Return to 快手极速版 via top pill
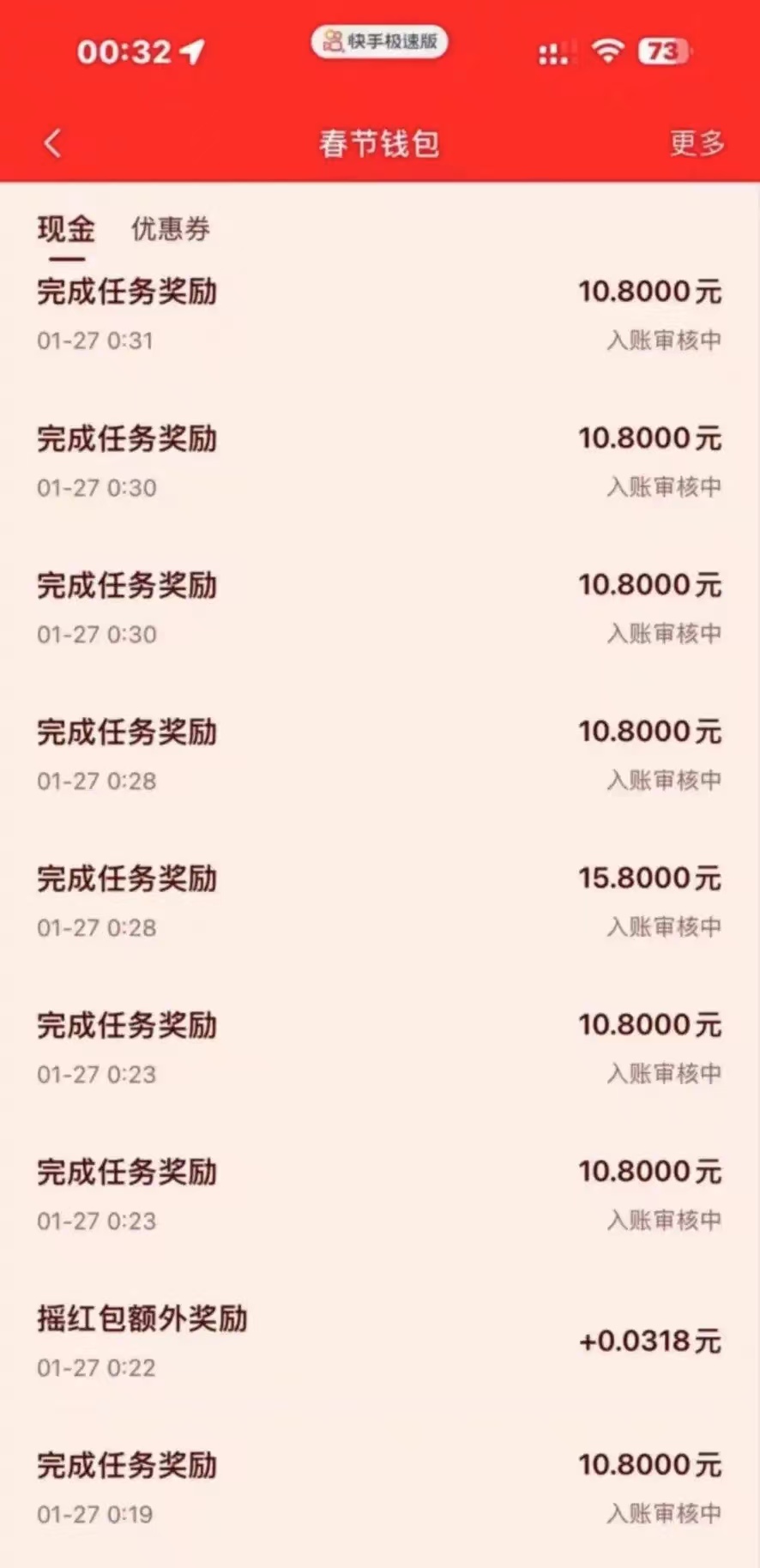760x1568 pixels. [379, 42]
